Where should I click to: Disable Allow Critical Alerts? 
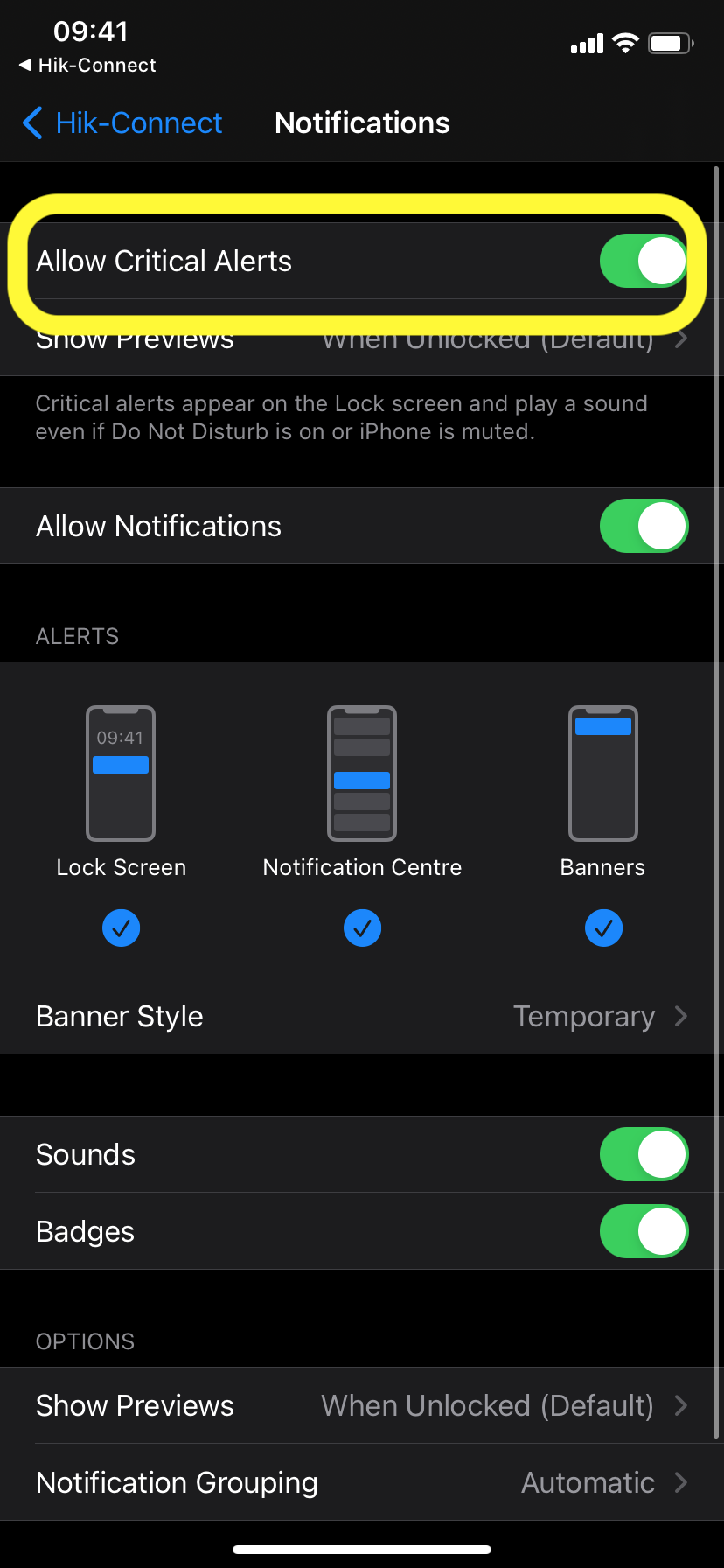coord(643,261)
